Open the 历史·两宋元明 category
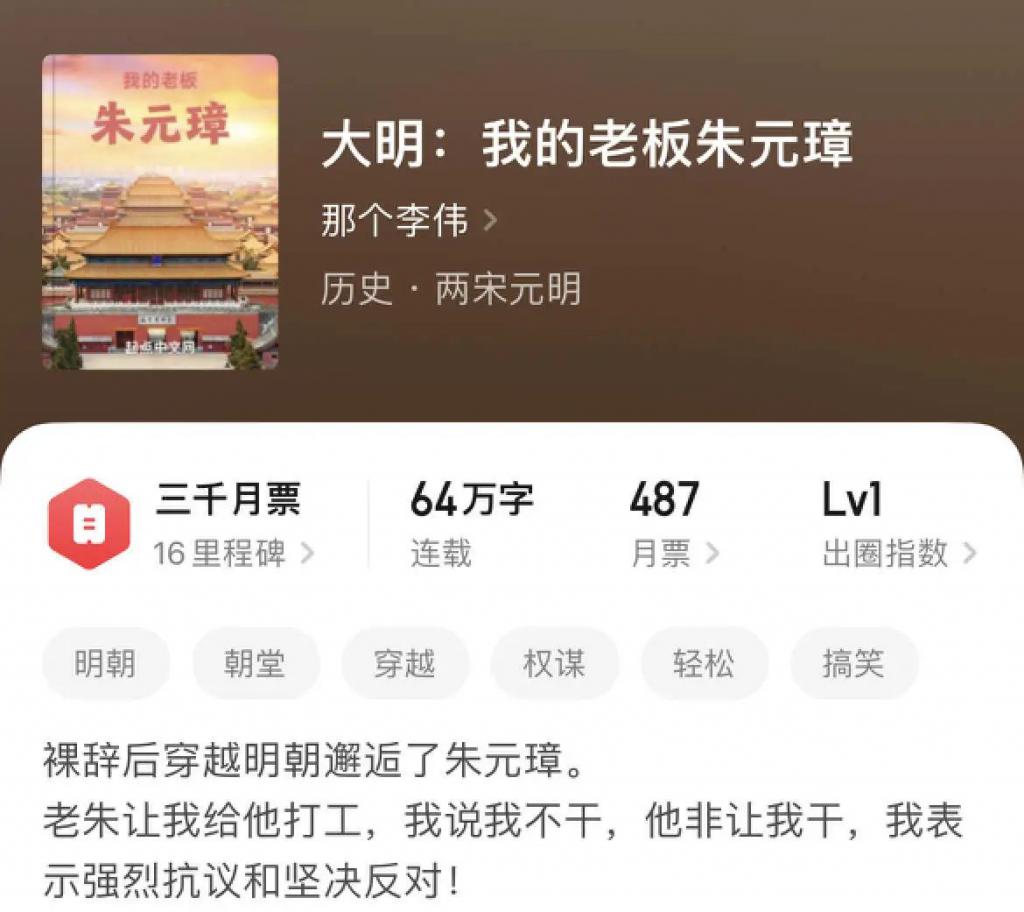This screenshot has width=1024, height=912. (x=450, y=290)
